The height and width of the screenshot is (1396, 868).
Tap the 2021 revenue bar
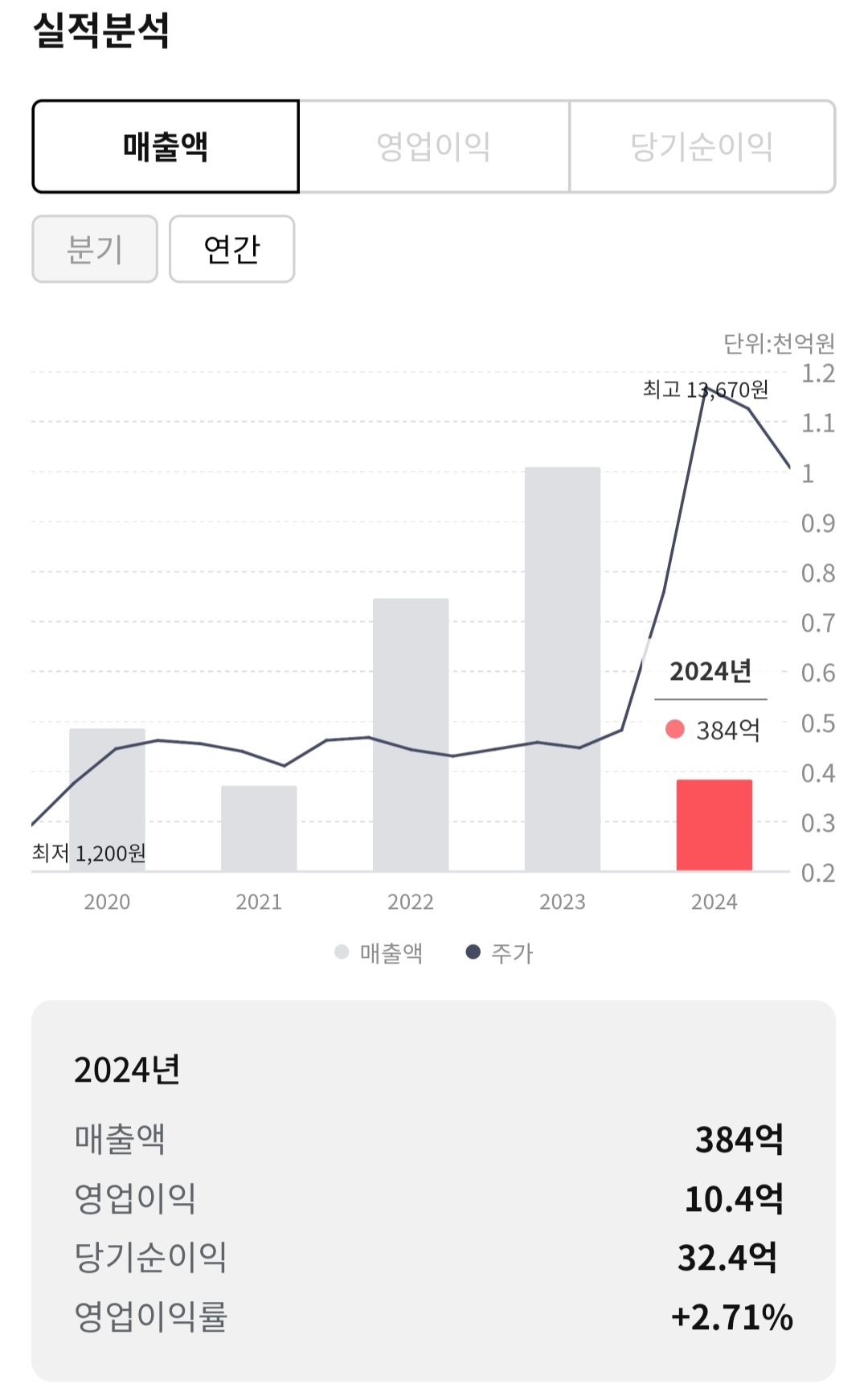259,829
